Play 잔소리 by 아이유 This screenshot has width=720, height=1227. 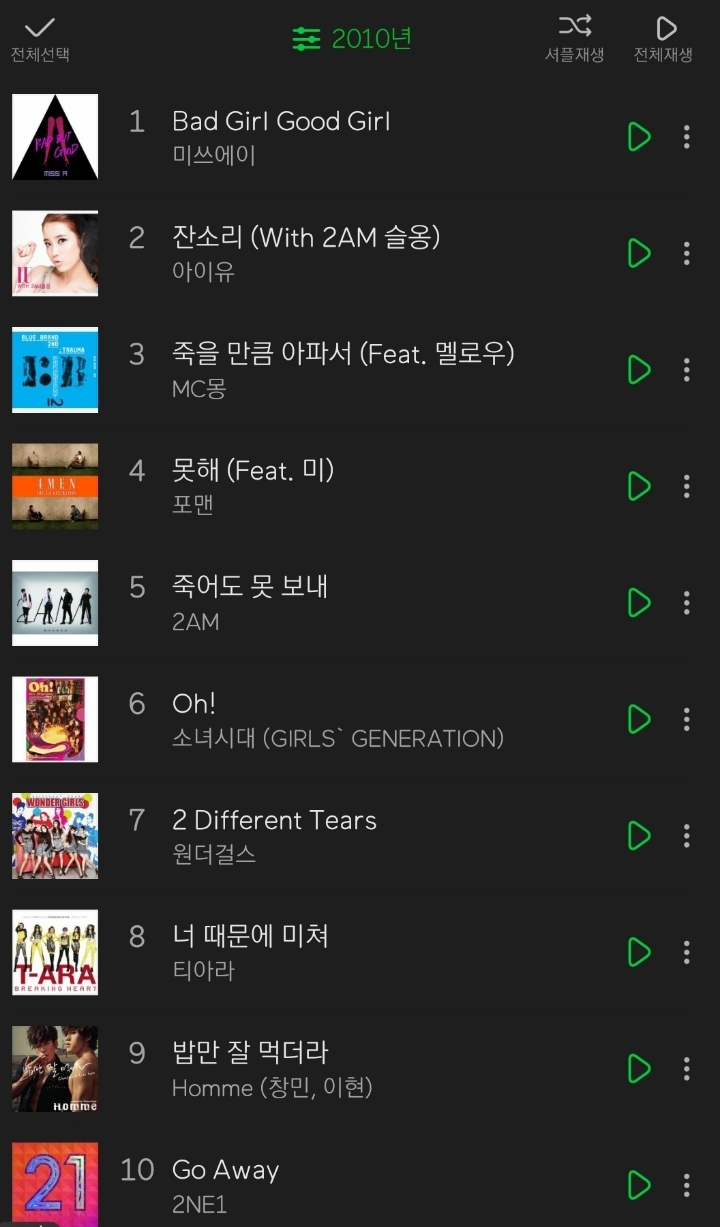tap(638, 254)
